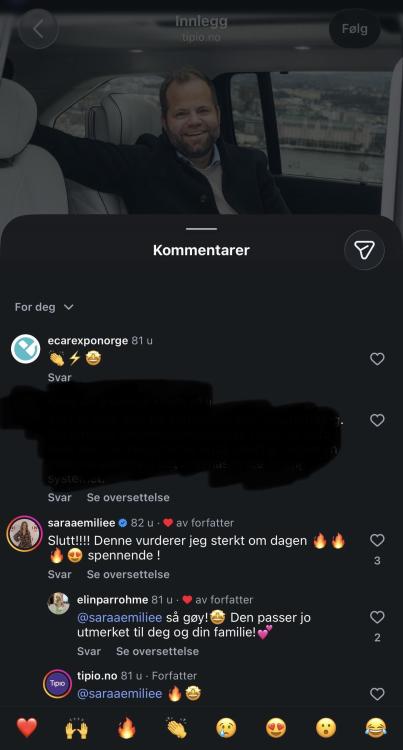Insert the red heart emoji reaction

(27, 728)
